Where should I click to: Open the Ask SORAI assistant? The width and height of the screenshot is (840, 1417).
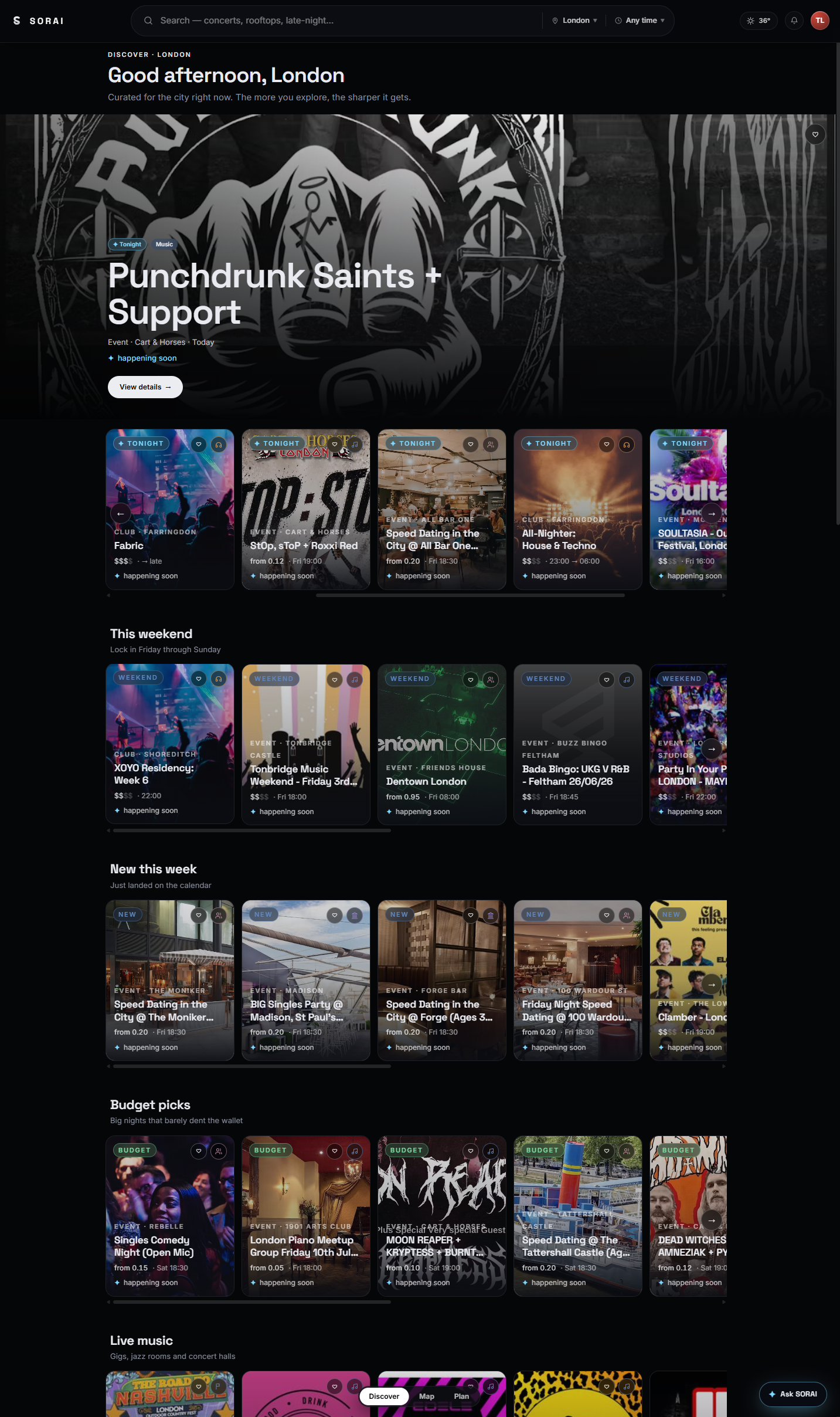[x=793, y=1394]
